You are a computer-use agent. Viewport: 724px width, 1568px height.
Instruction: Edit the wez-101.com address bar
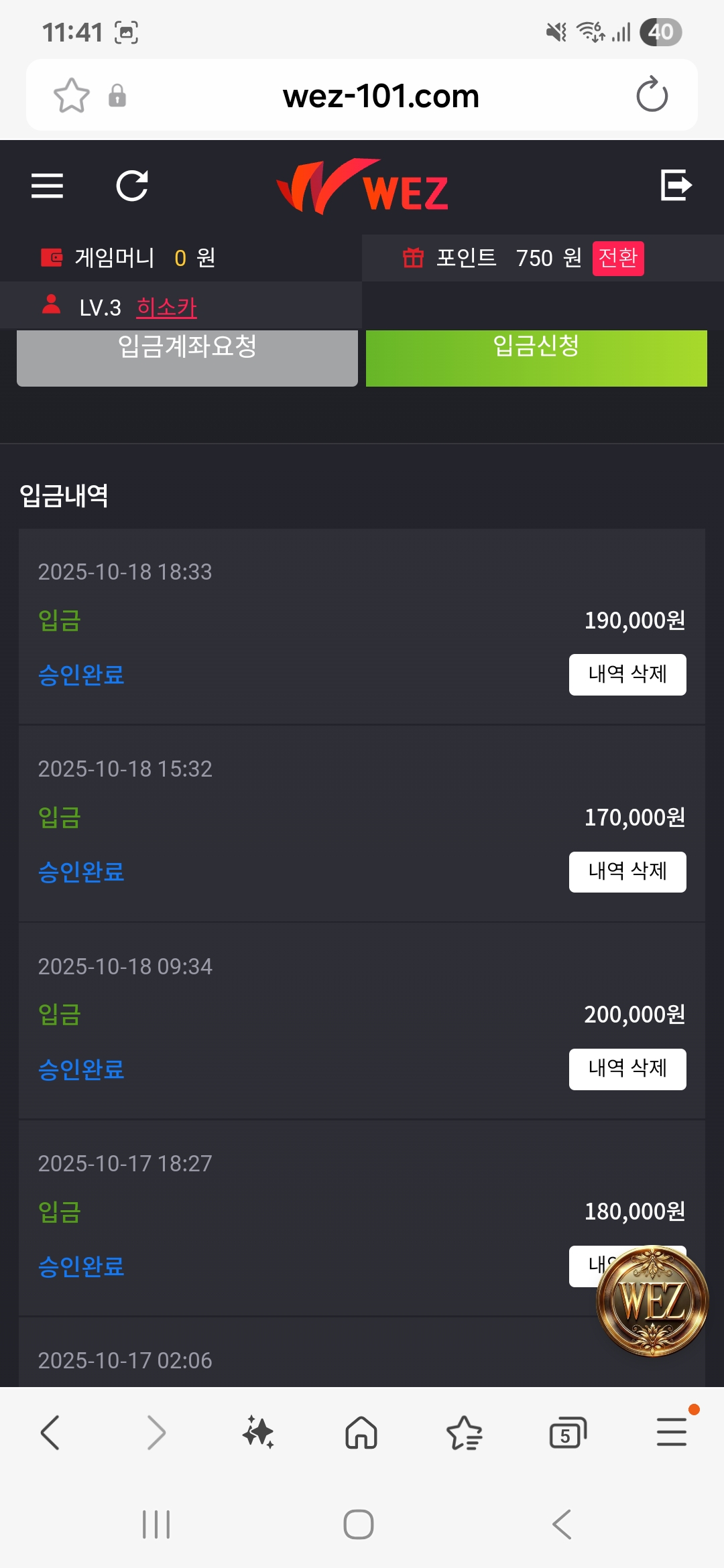[x=381, y=96]
